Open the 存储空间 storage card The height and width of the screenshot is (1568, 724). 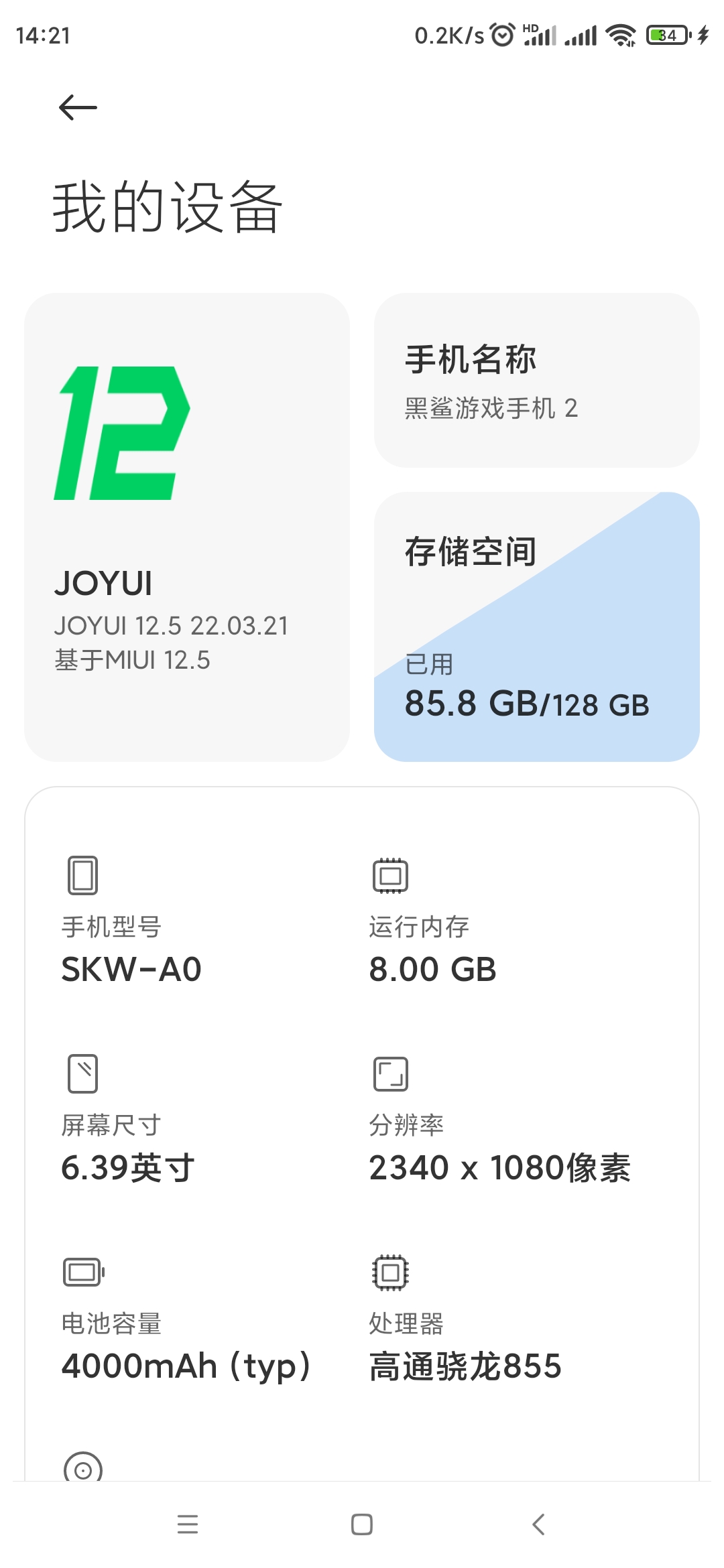[x=536, y=627]
